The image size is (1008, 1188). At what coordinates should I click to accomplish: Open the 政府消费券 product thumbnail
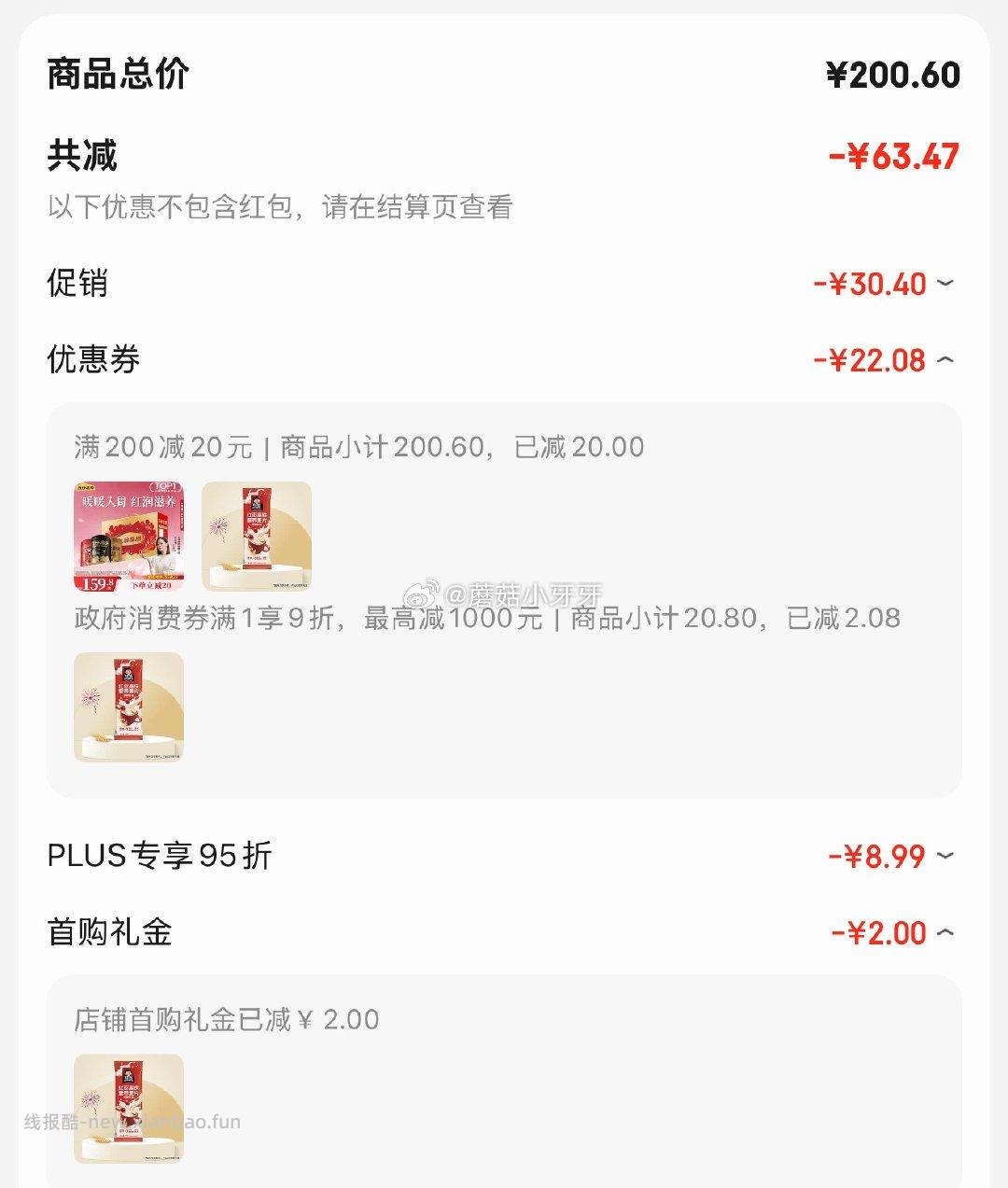pos(129,709)
